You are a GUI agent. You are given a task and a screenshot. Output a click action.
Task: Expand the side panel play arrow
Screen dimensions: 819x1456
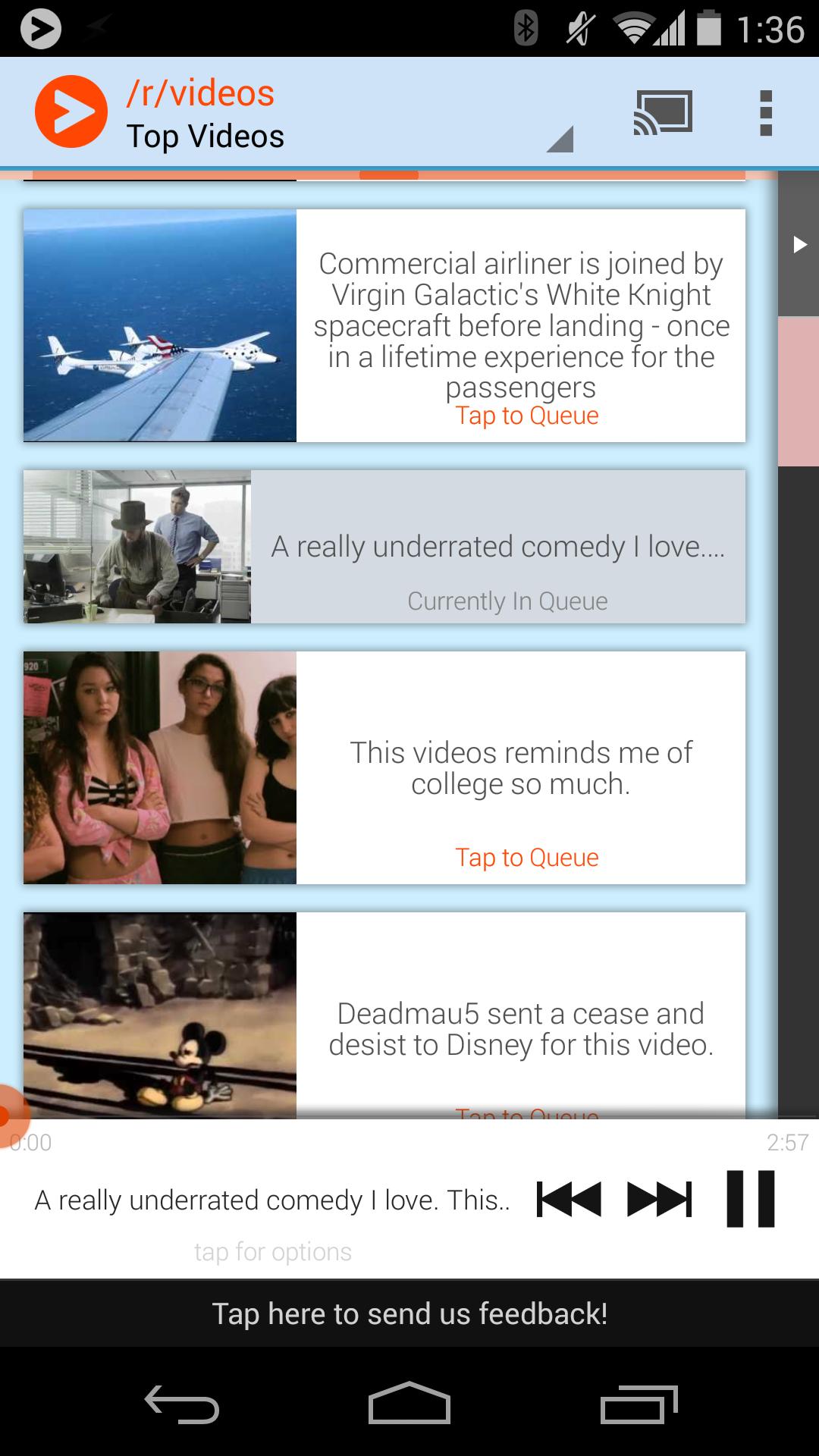coord(799,245)
